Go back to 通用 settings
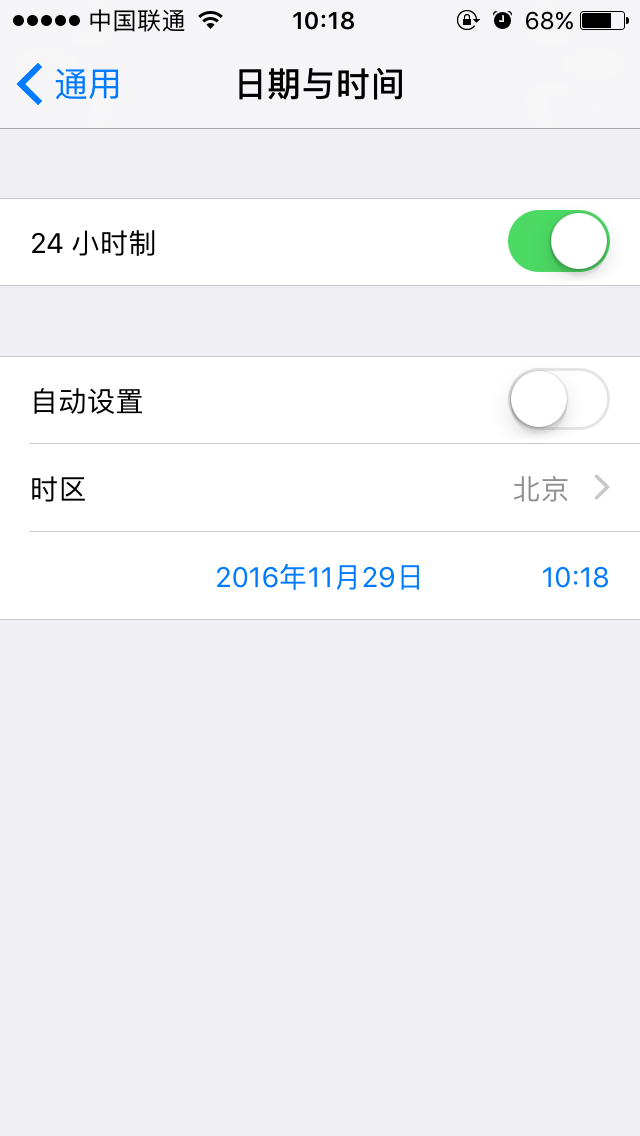Image resolution: width=640 pixels, height=1136 pixels. pos(68,85)
